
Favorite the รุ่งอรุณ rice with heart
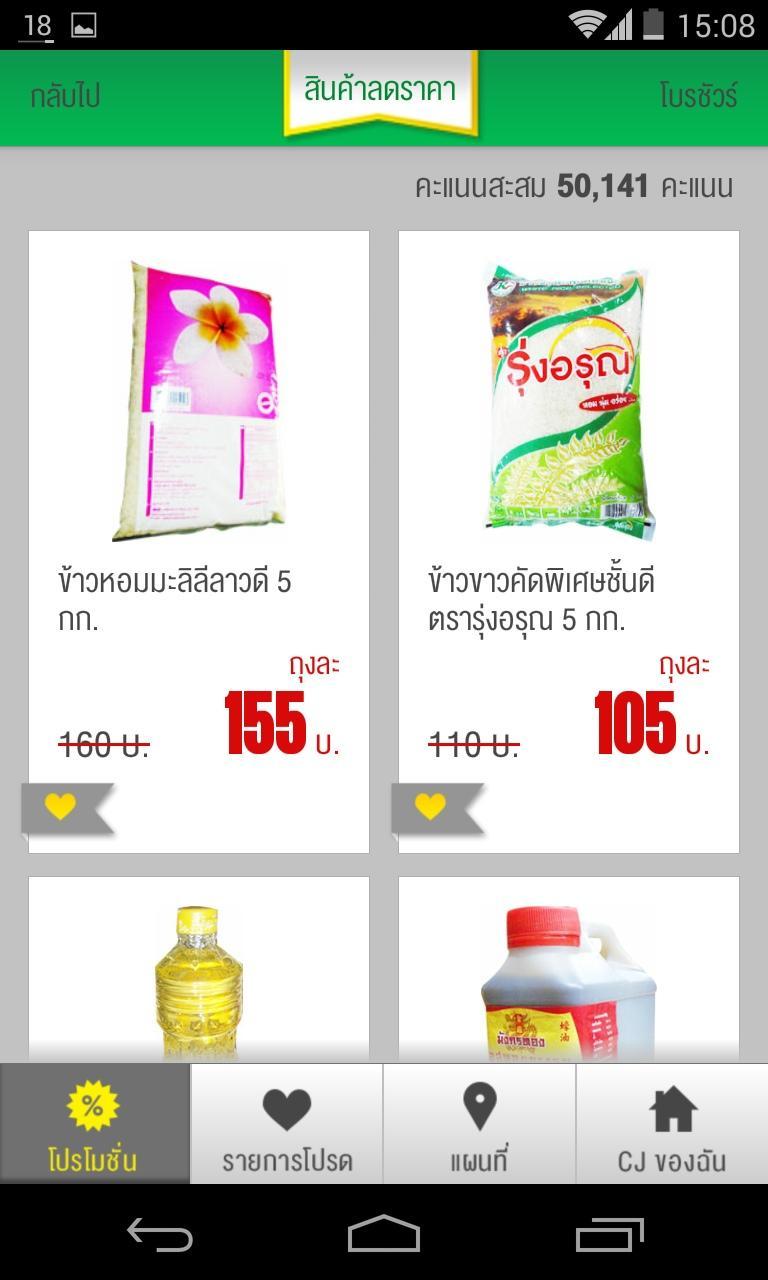(431, 807)
